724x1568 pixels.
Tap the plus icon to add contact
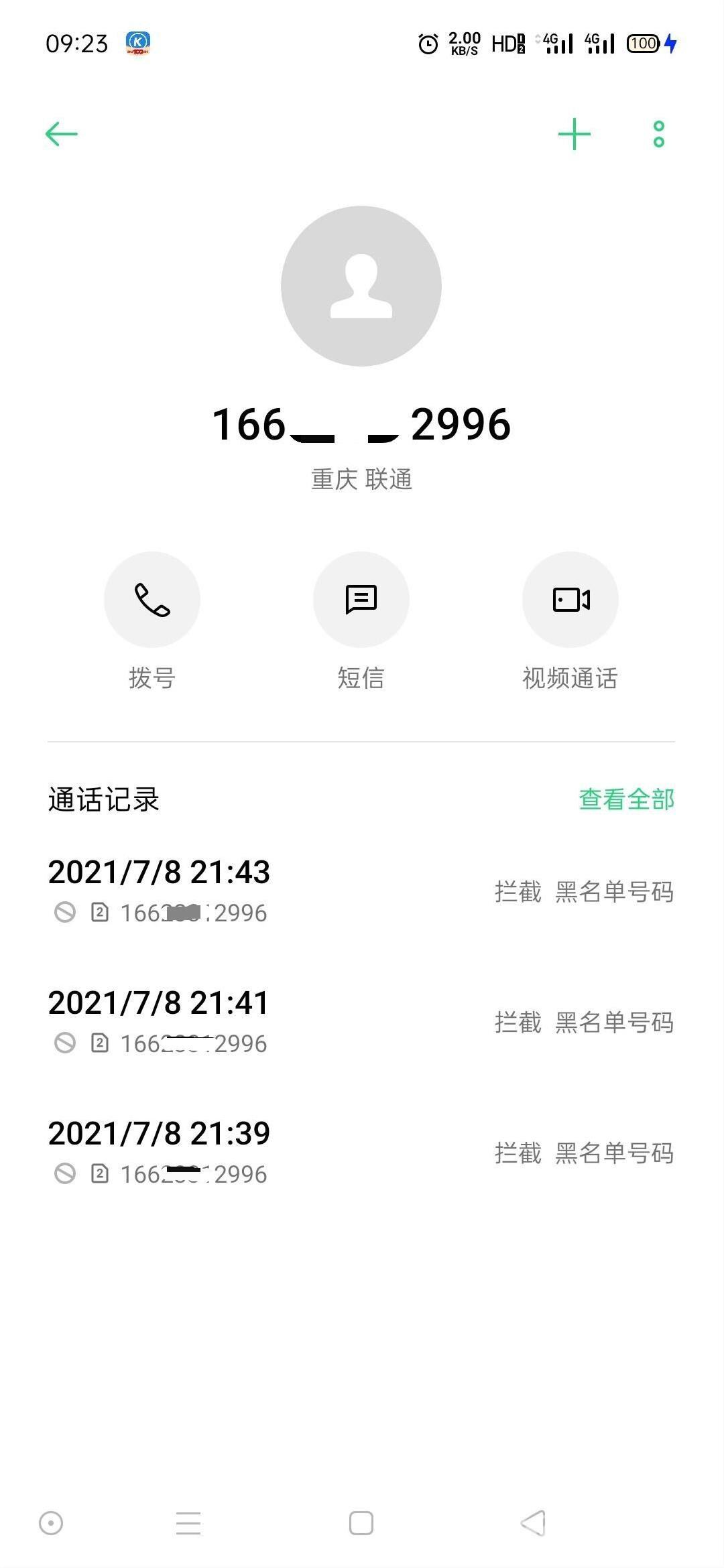[x=575, y=133]
